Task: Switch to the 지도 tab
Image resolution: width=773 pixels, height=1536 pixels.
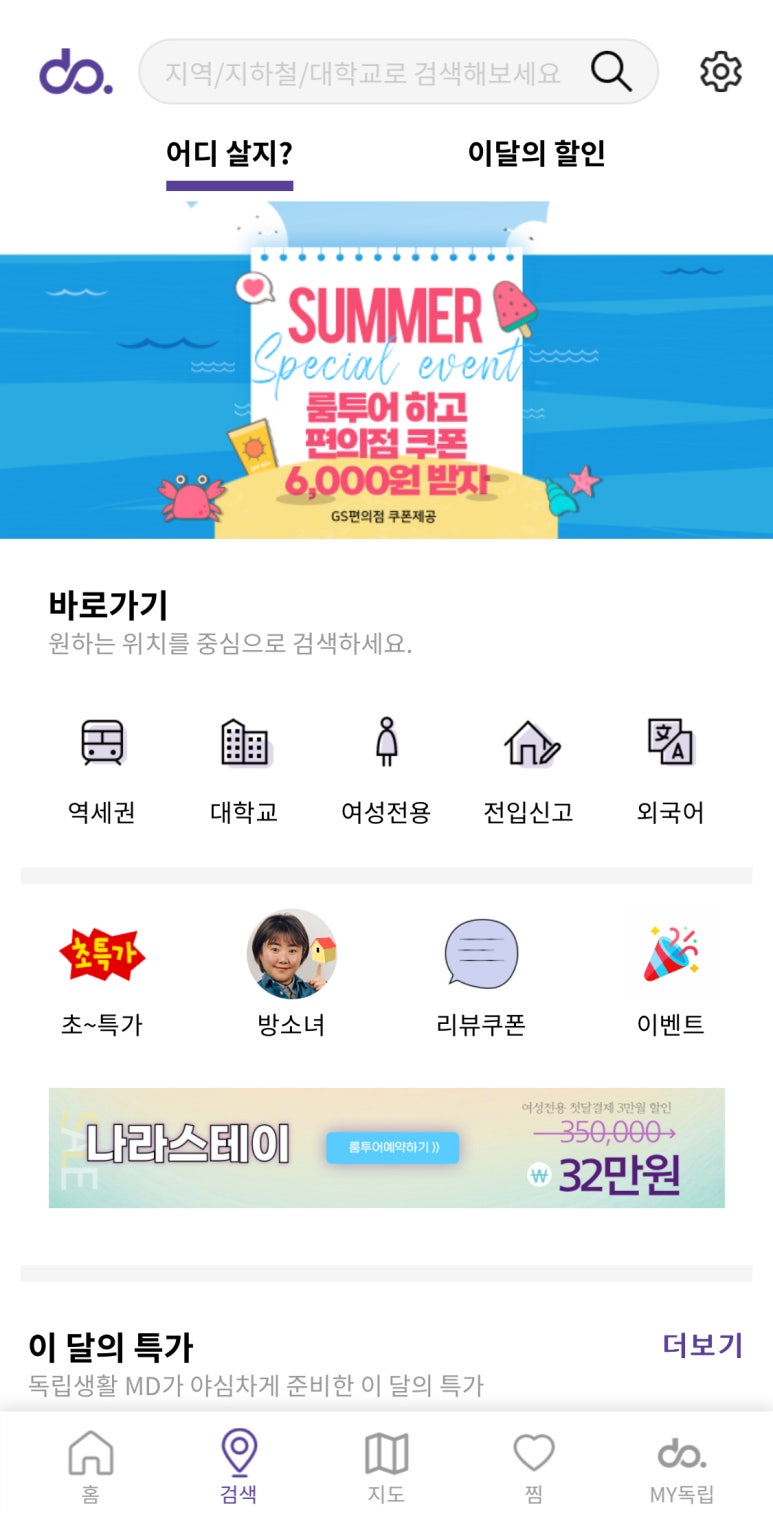Action: 386,1467
